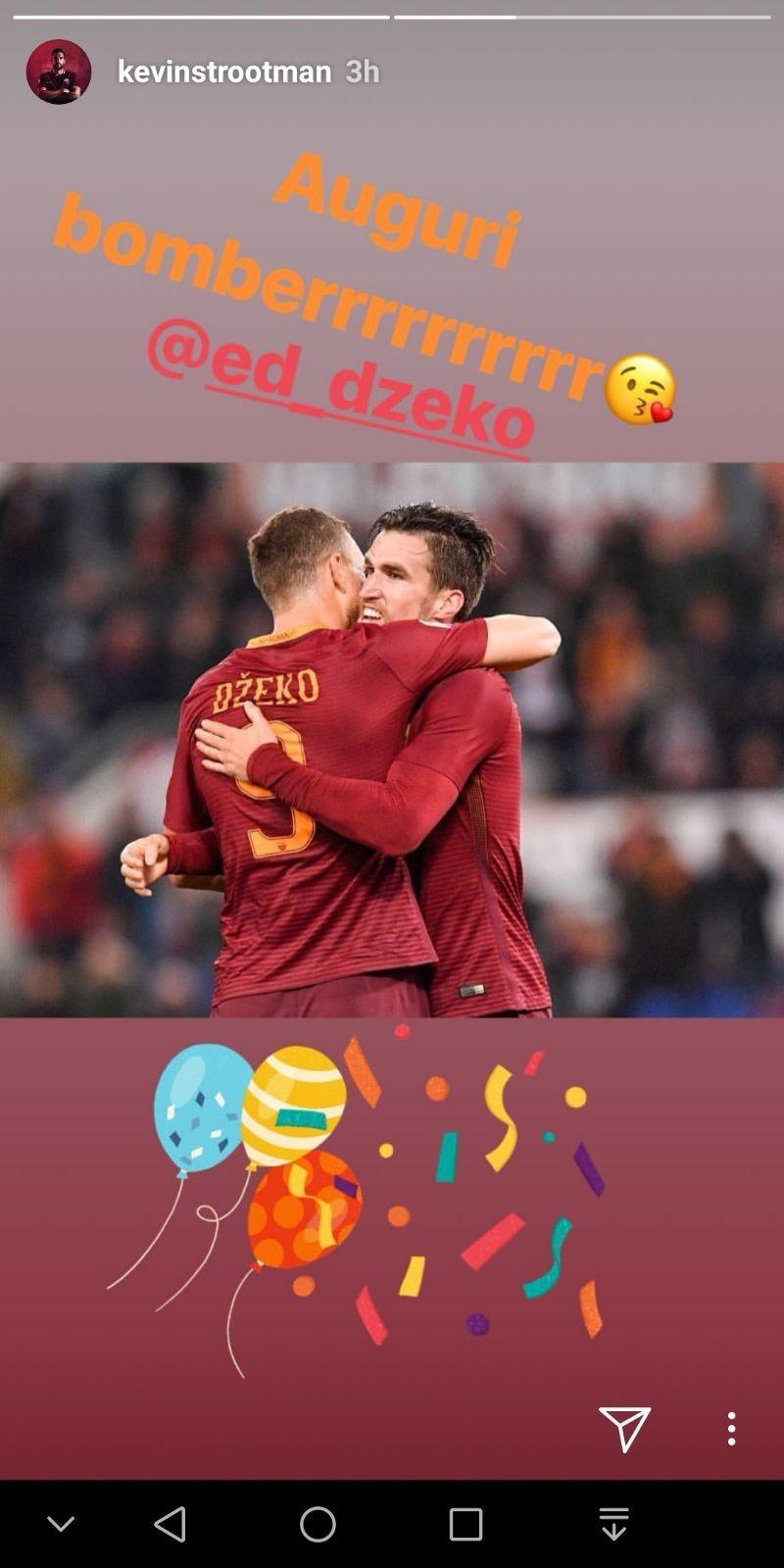Pull down the notification panel icon
Image resolution: width=784 pixels, height=1568 pixels.
(613, 1524)
